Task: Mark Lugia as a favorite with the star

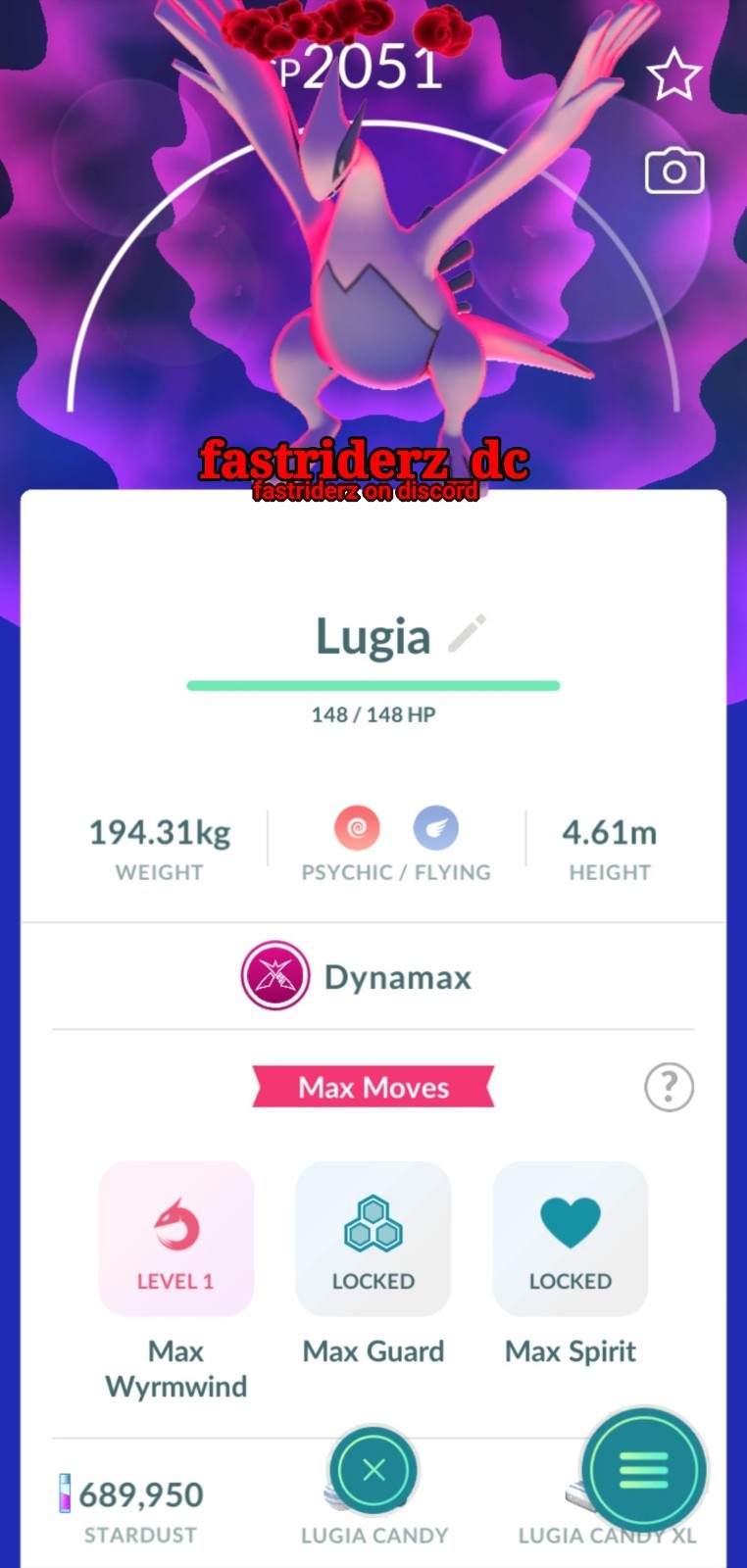Action: tap(673, 76)
